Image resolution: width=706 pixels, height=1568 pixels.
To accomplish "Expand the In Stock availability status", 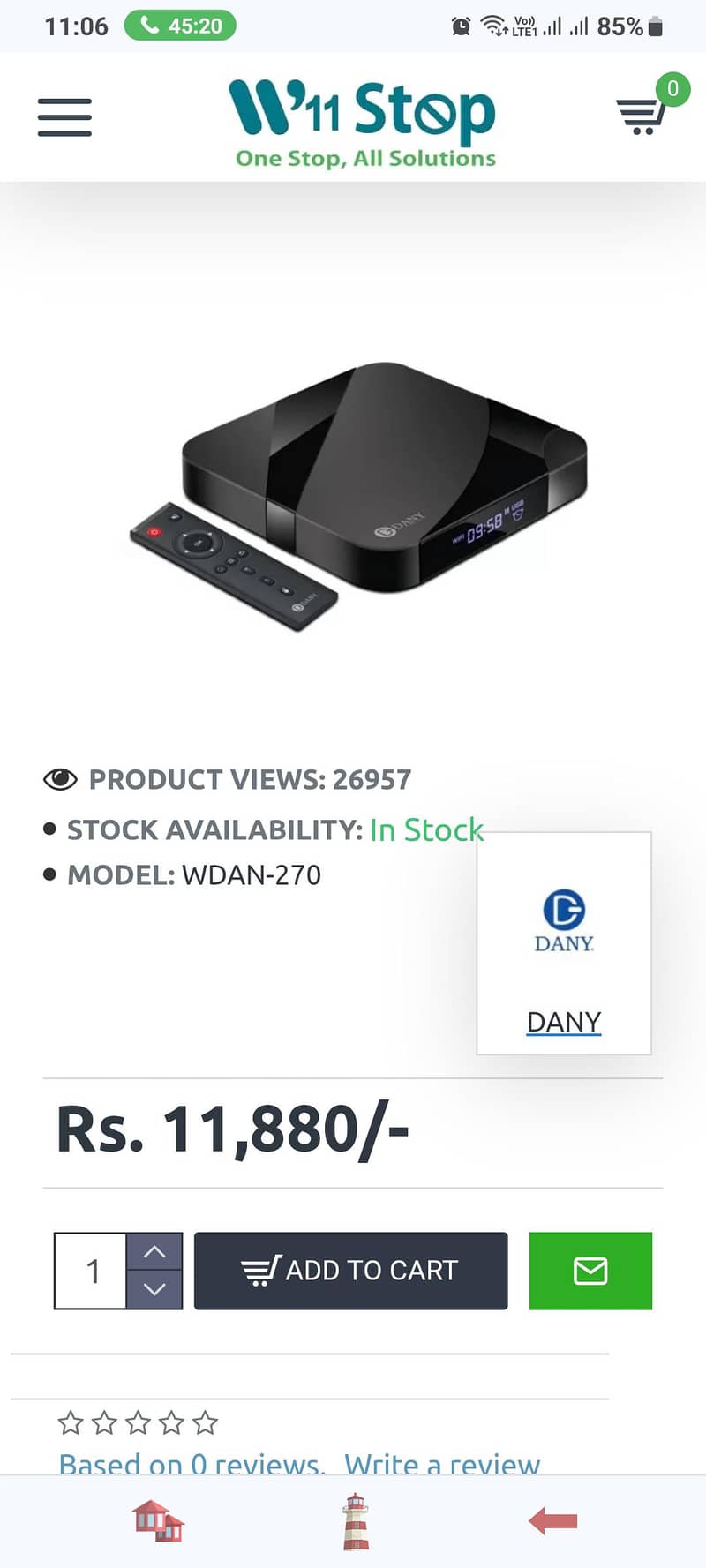I will click(426, 829).
